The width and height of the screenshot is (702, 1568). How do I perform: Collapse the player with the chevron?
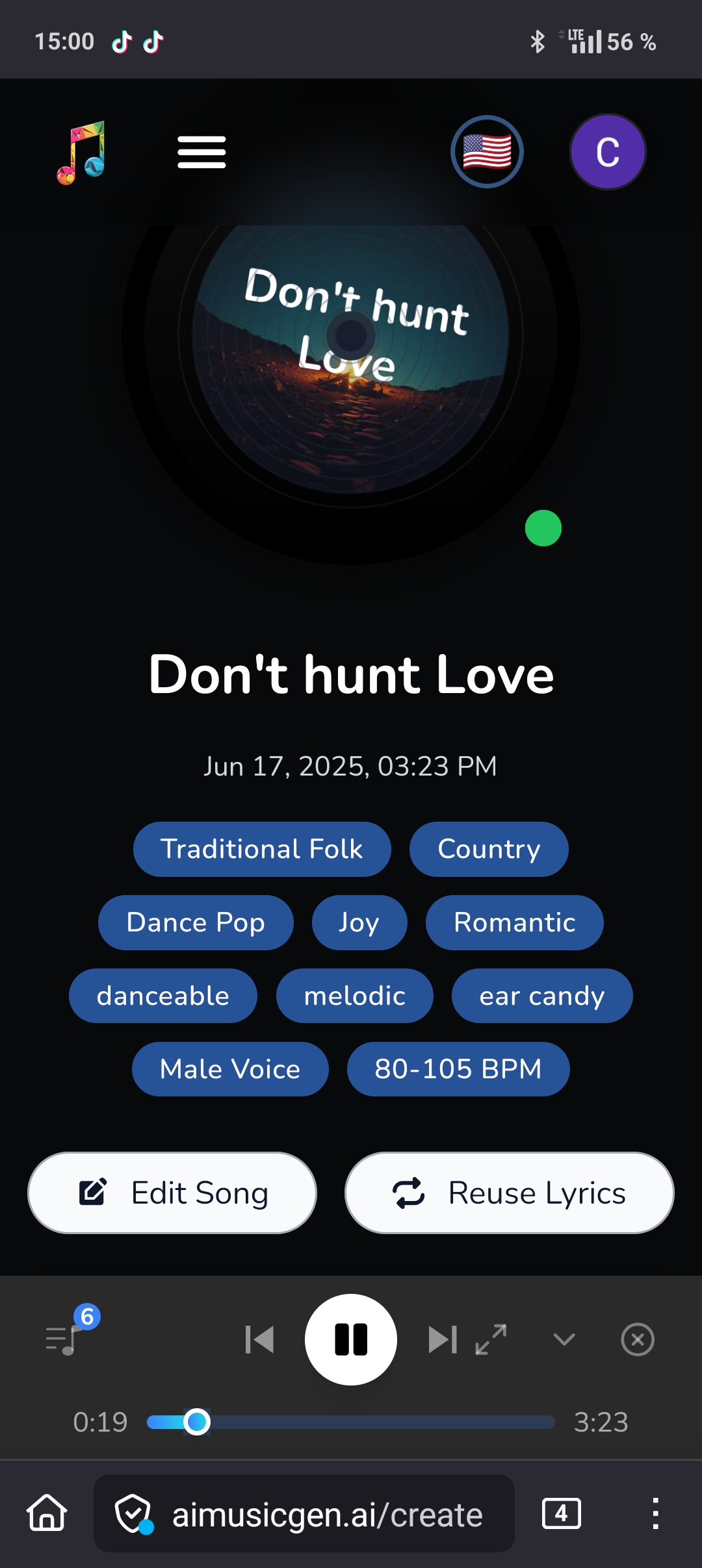[564, 1339]
